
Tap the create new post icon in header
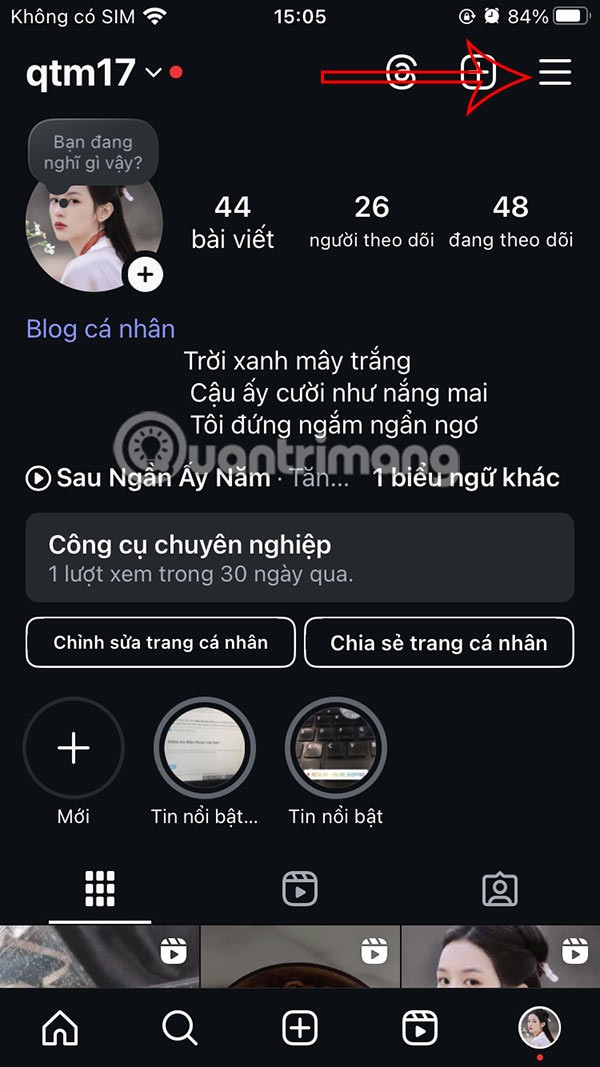477,72
